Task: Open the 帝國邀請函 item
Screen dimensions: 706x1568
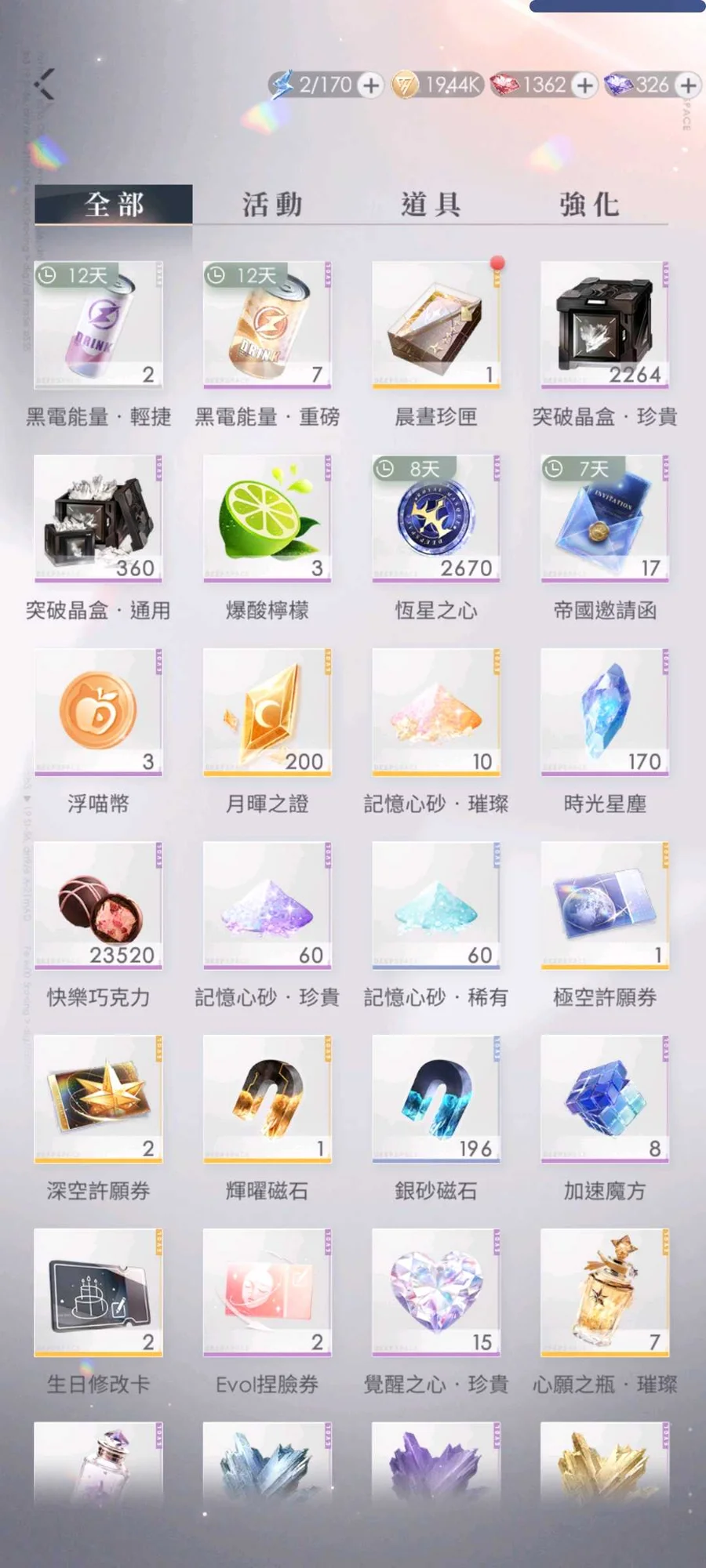Action: click(x=604, y=519)
